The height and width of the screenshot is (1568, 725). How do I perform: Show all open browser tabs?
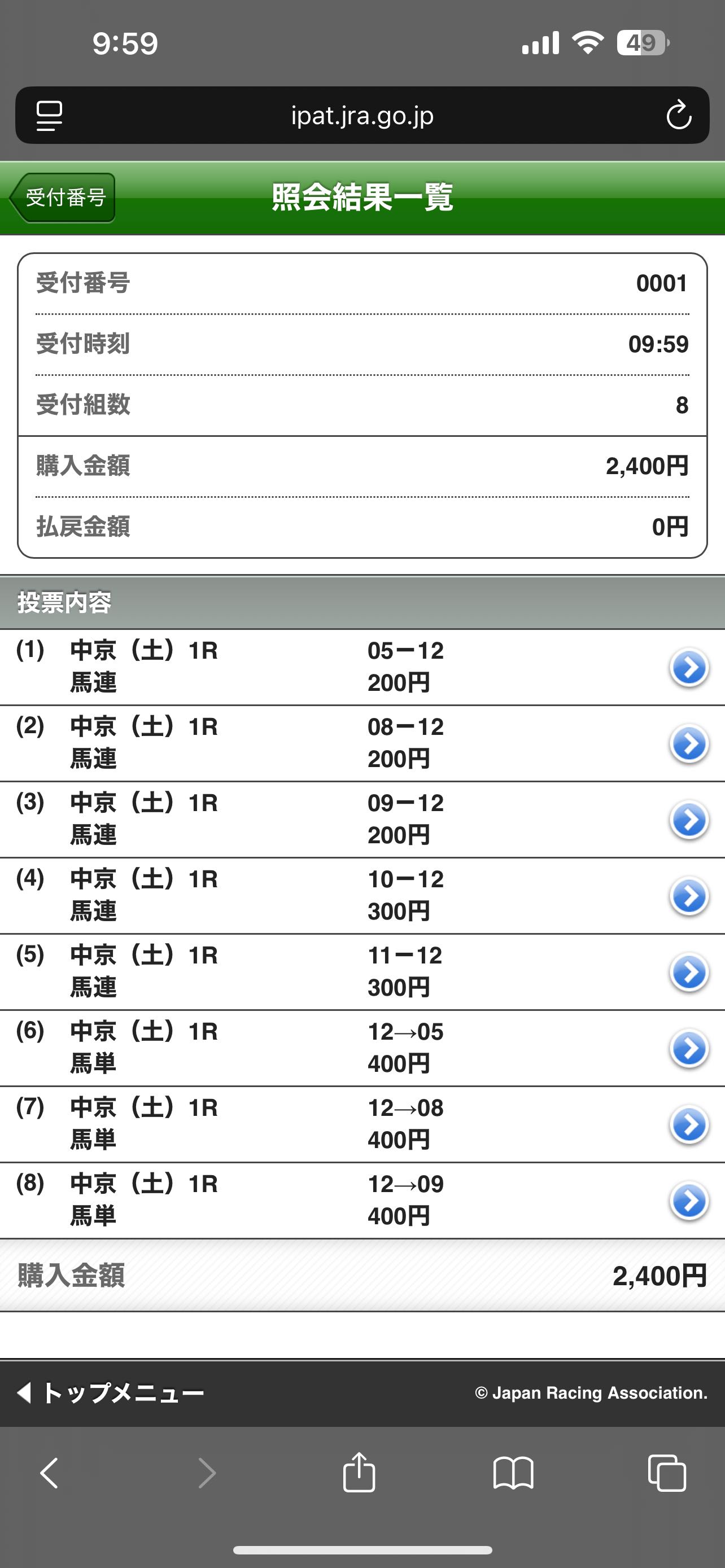coord(667,1473)
